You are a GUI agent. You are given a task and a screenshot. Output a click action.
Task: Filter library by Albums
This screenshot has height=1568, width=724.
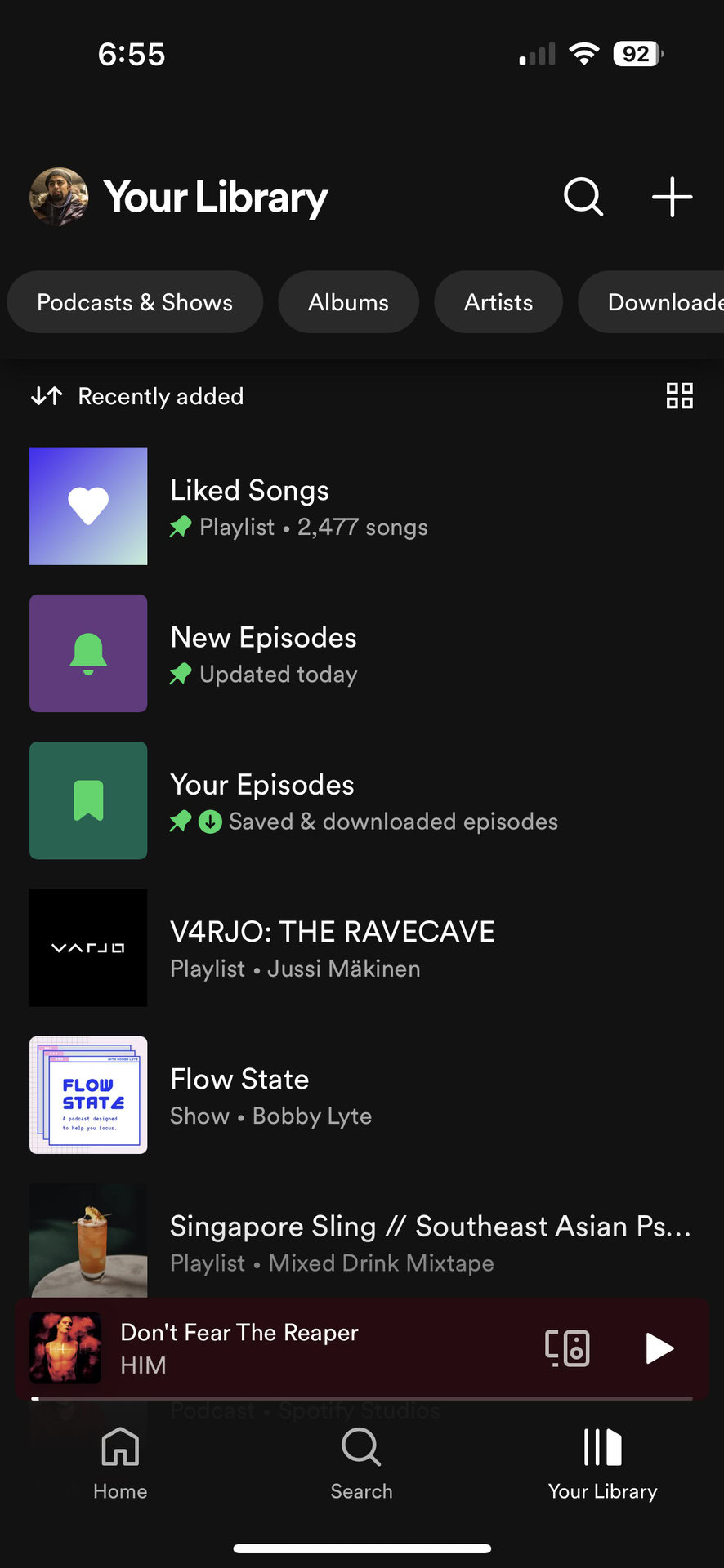[348, 302]
